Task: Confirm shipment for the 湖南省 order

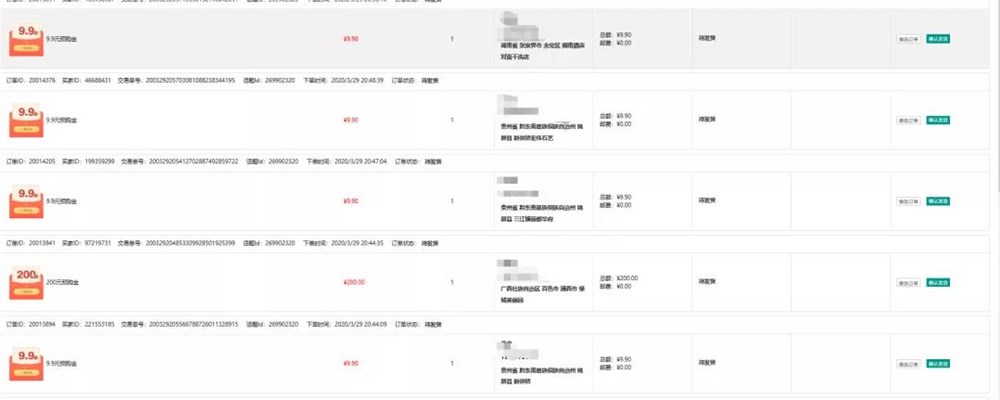Action: coord(937,39)
